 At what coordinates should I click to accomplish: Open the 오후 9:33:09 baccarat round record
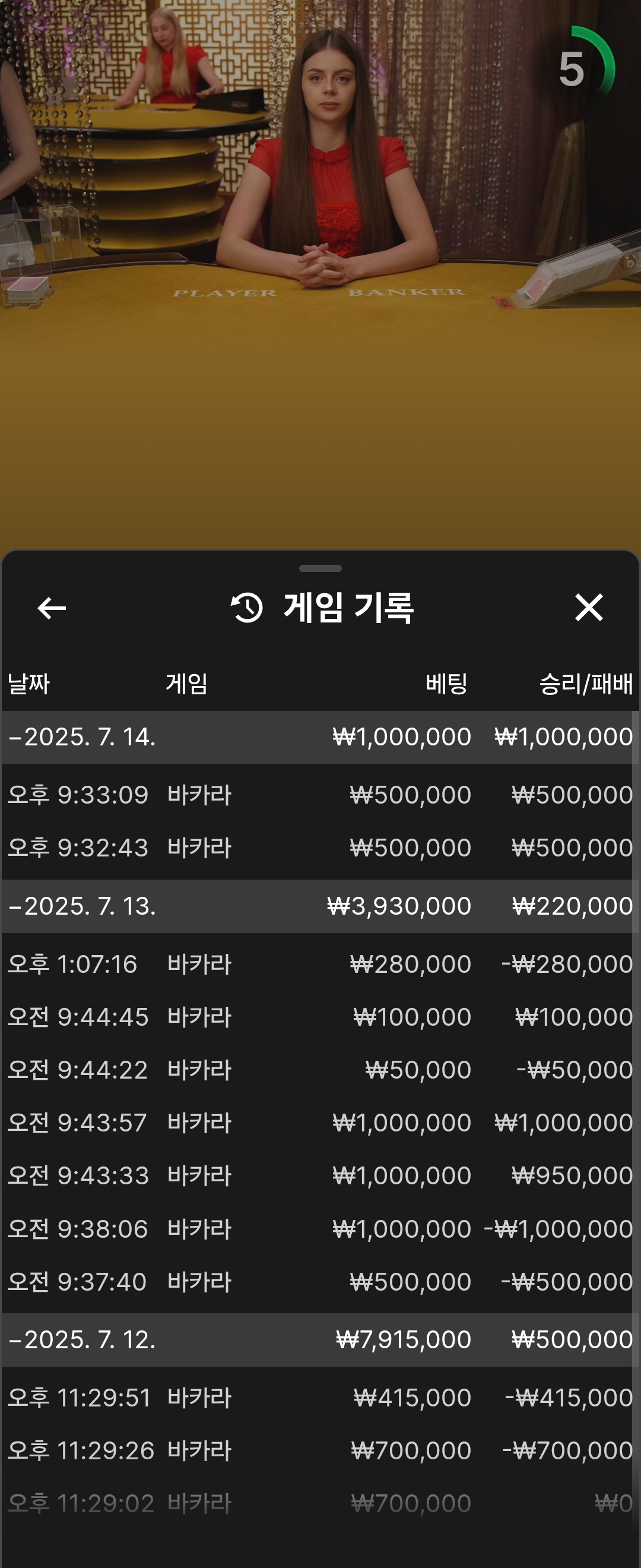[x=320, y=795]
